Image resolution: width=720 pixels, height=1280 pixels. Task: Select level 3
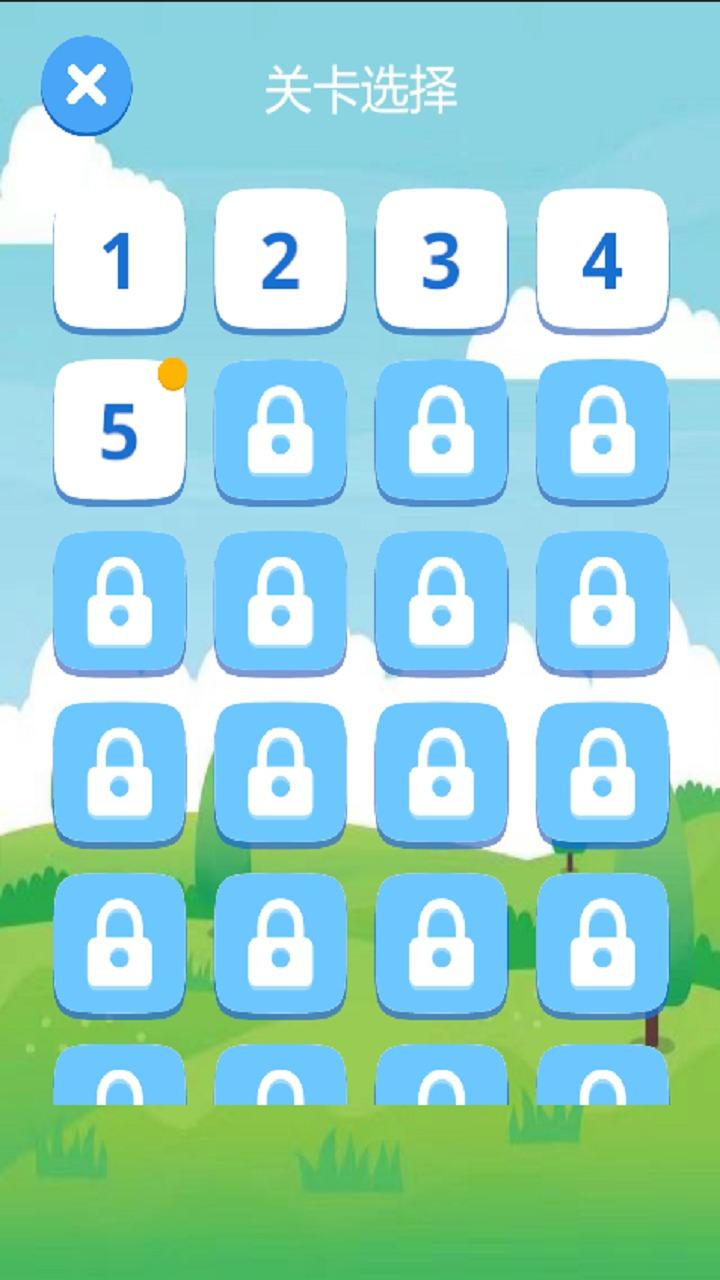[441, 260]
